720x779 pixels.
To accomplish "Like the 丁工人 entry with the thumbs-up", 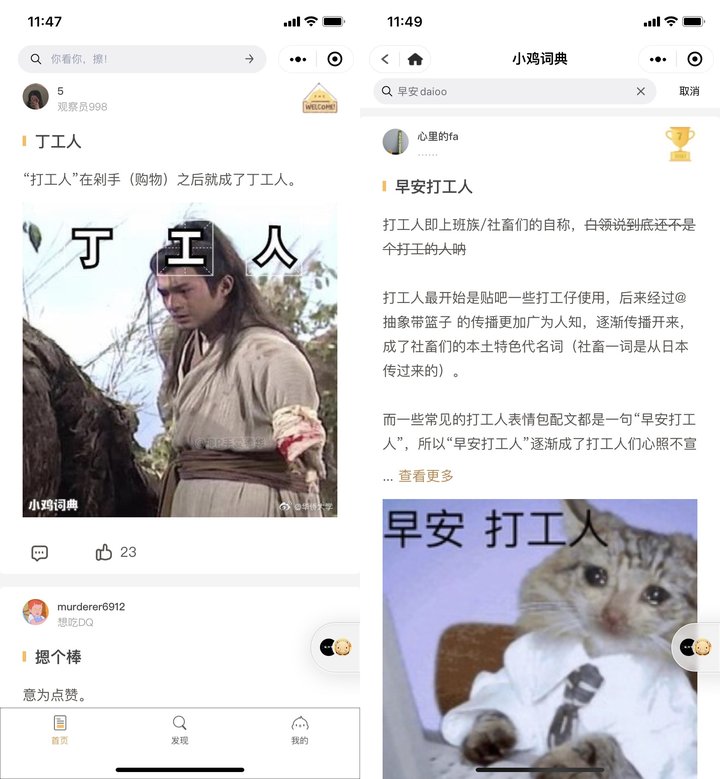I will coord(104,551).
